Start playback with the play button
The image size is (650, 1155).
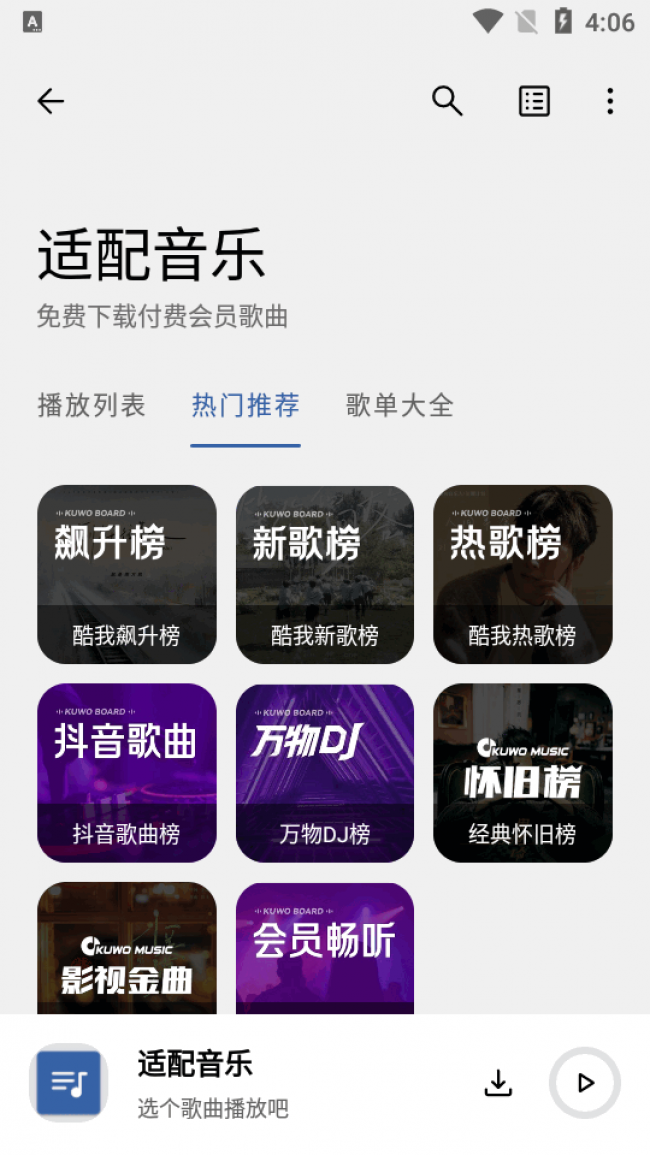585,1083
